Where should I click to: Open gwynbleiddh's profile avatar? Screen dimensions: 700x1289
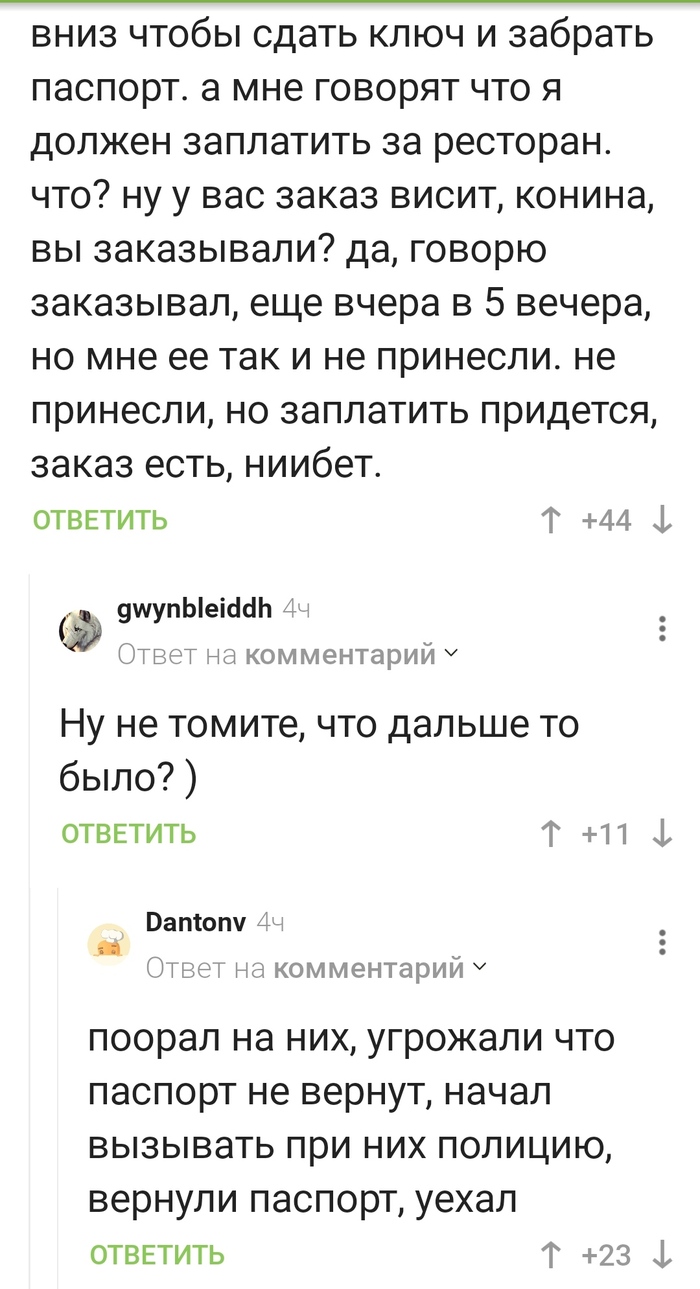(x=82, y=631)
